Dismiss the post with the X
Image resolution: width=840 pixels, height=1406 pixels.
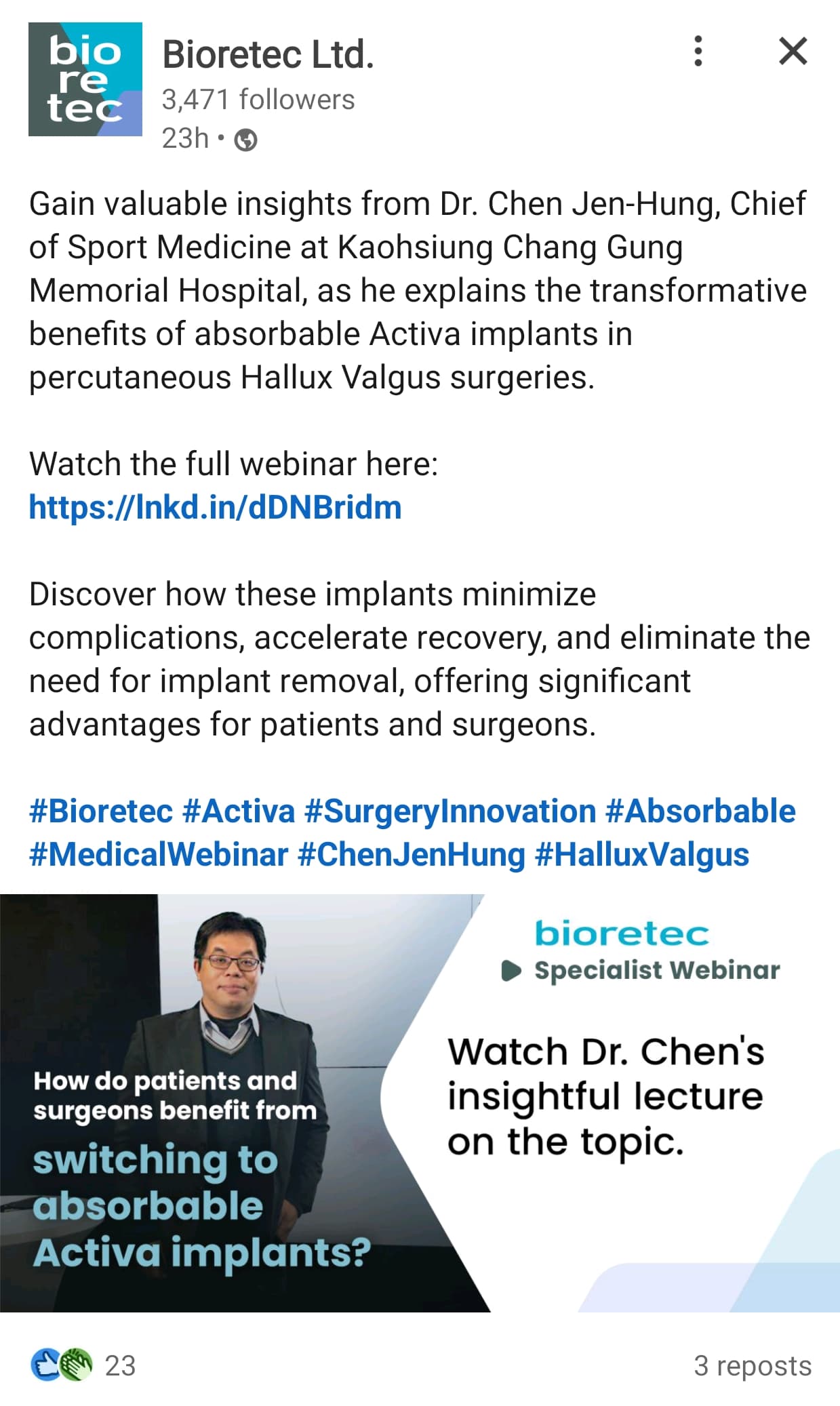793,51
